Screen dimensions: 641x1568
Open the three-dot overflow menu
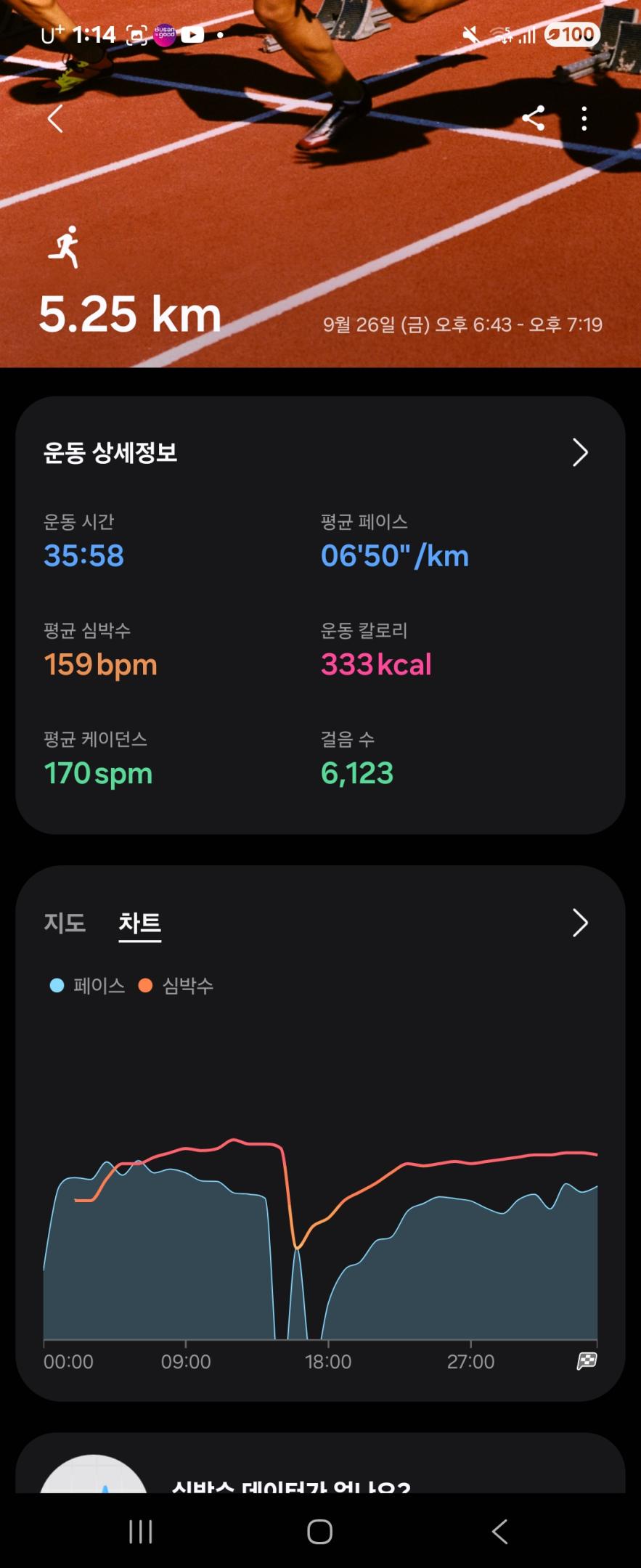coord(584,118)
